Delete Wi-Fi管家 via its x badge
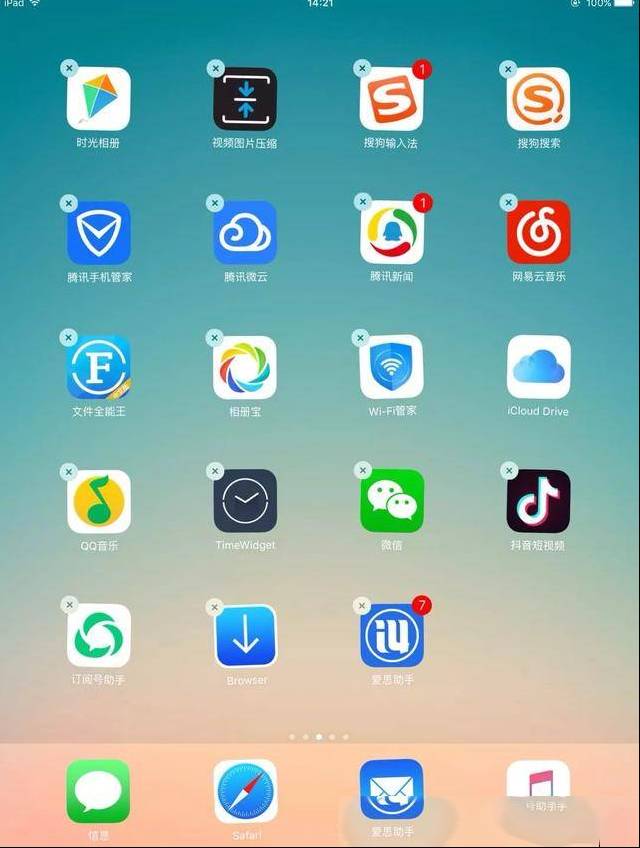Screen dimensions: 640x848 click(x=361, y=338)
